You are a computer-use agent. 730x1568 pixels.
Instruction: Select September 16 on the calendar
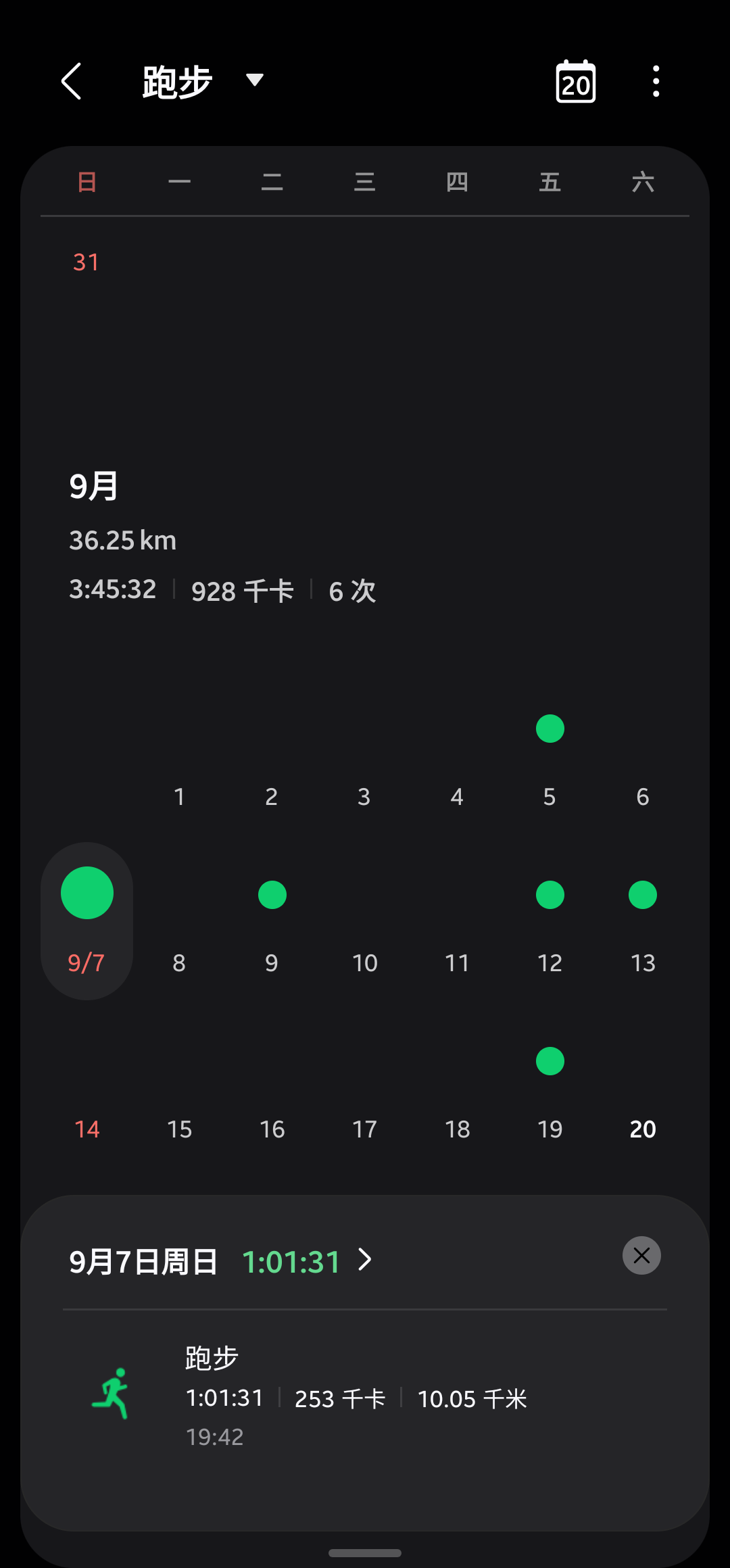pos(272,1128)
